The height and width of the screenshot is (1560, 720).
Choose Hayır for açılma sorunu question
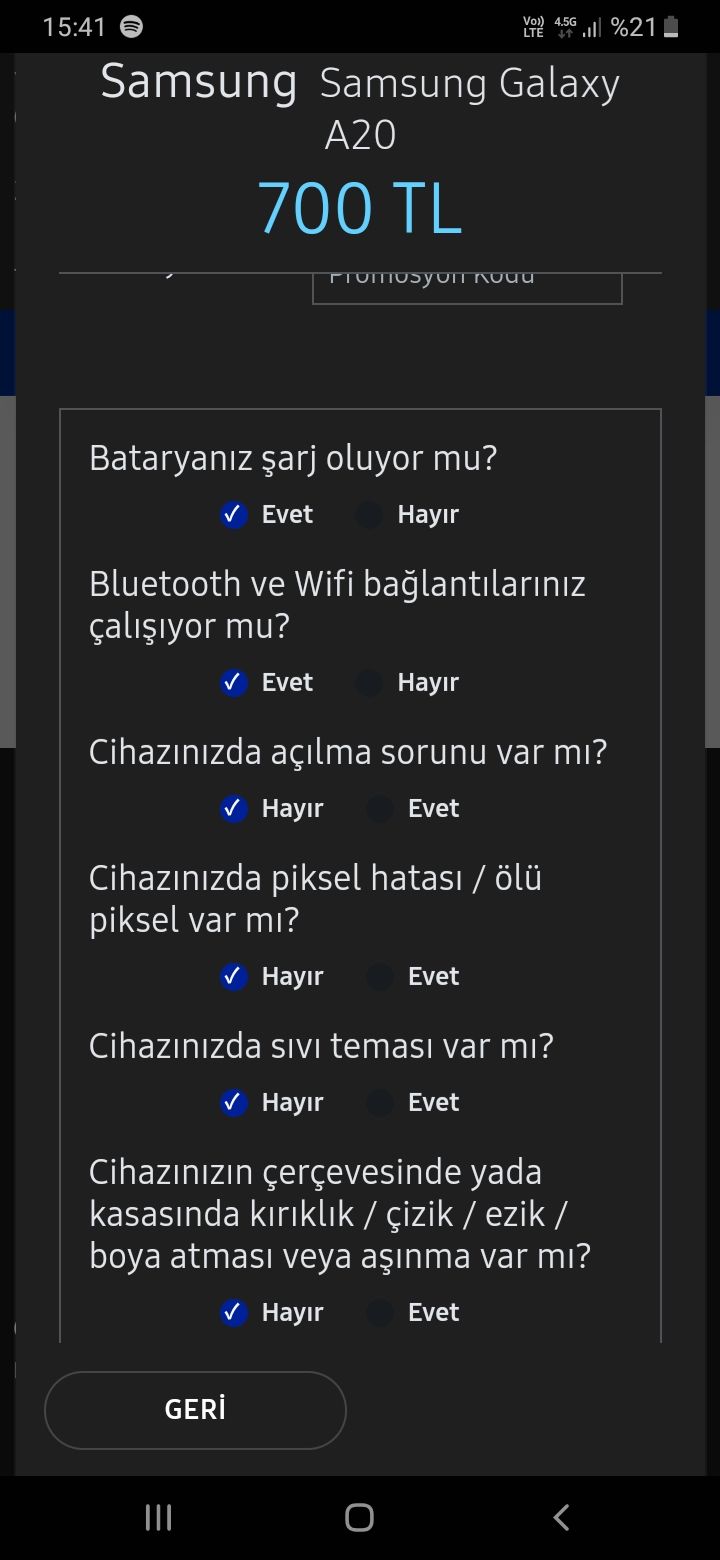point(234,809)
